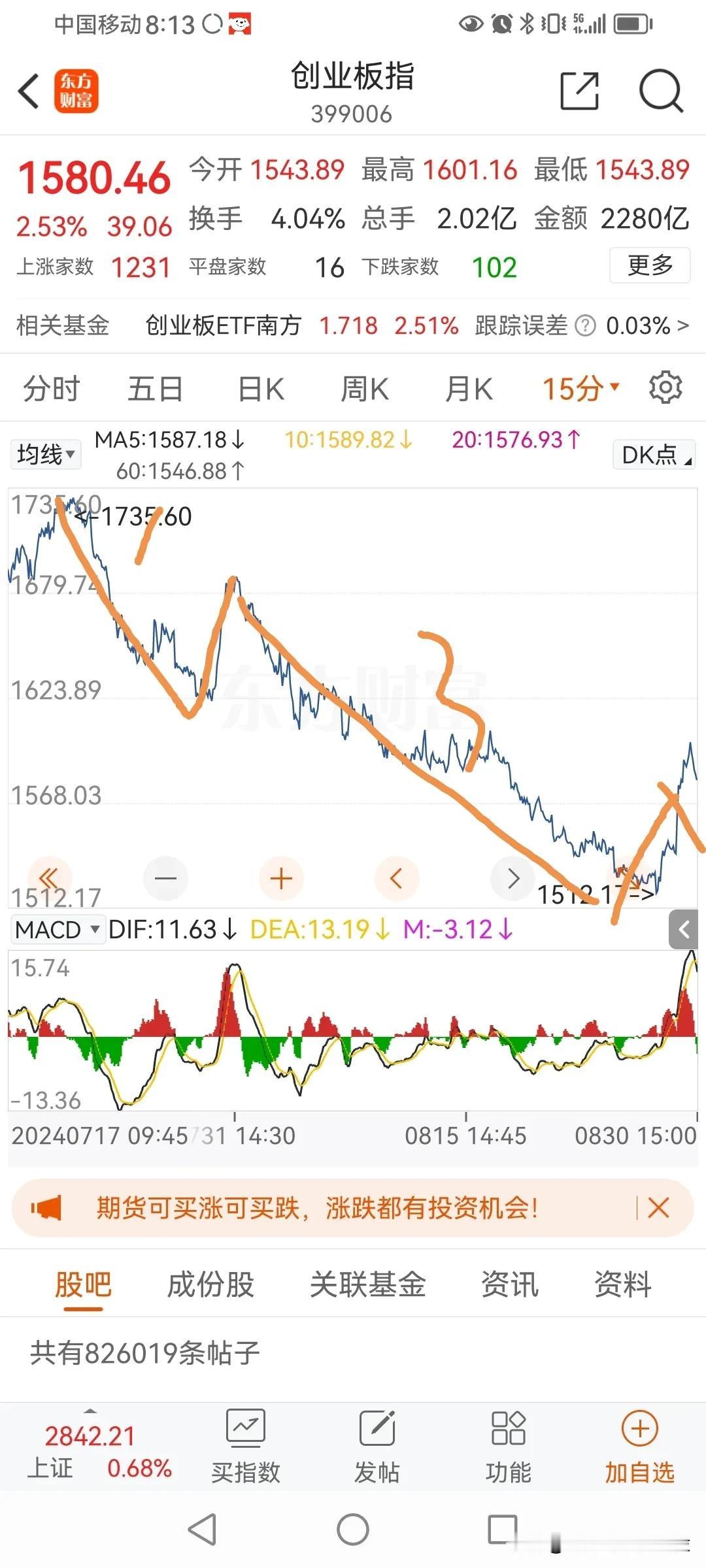706x1568 pixels.
Task: Select the 日K chart tab
Action: pos(260,389)
